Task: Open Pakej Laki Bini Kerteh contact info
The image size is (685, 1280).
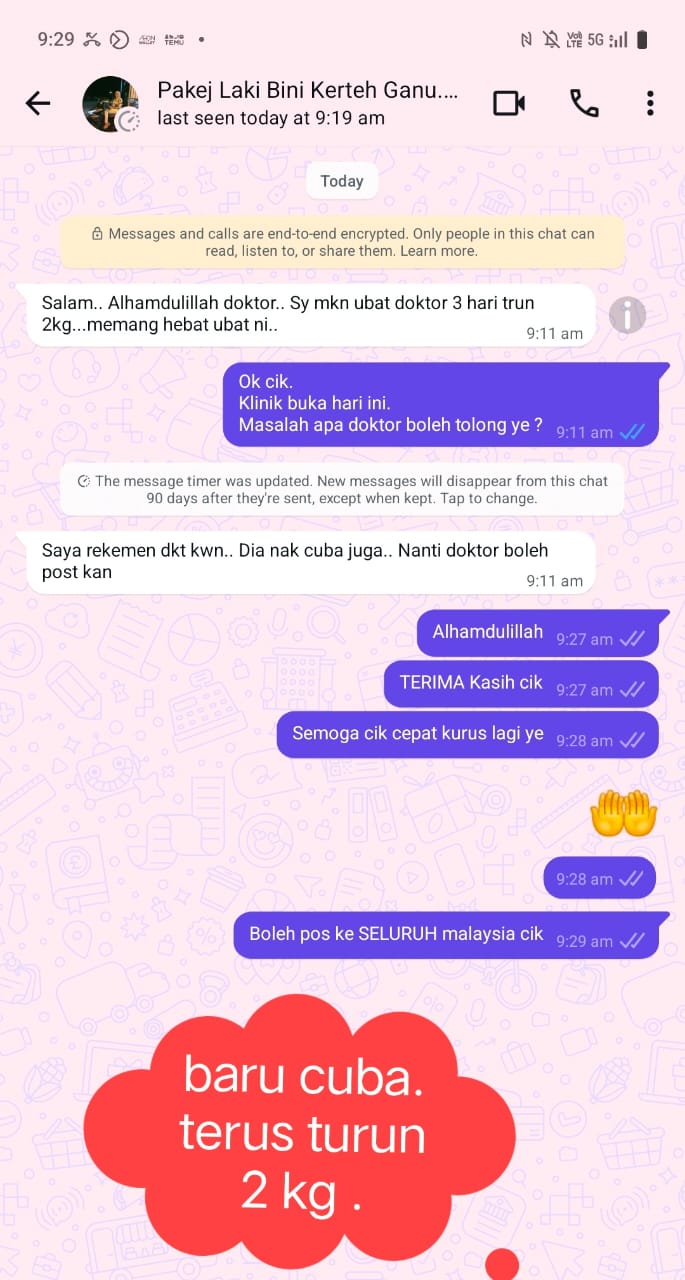Action: pos(307,103)
